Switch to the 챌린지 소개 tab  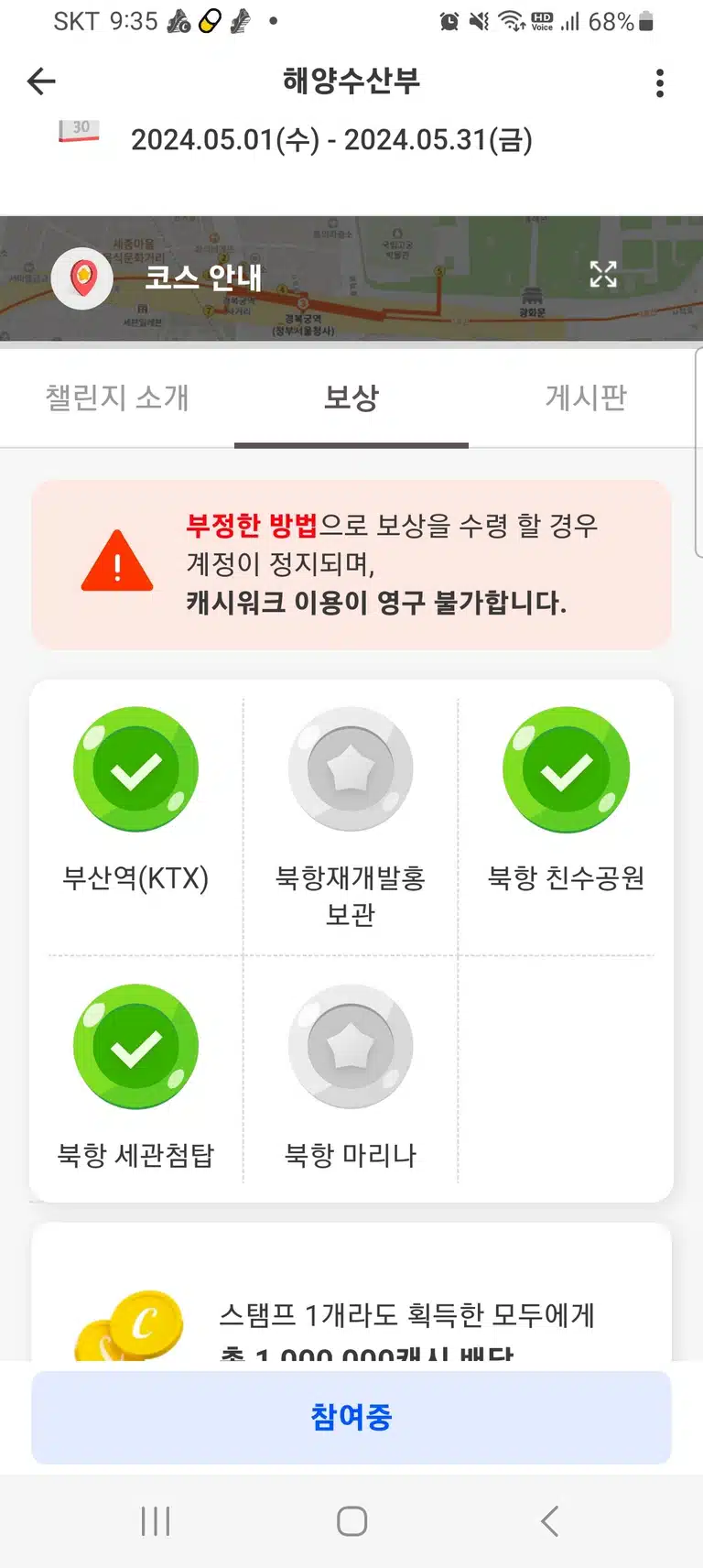point(117,397)
